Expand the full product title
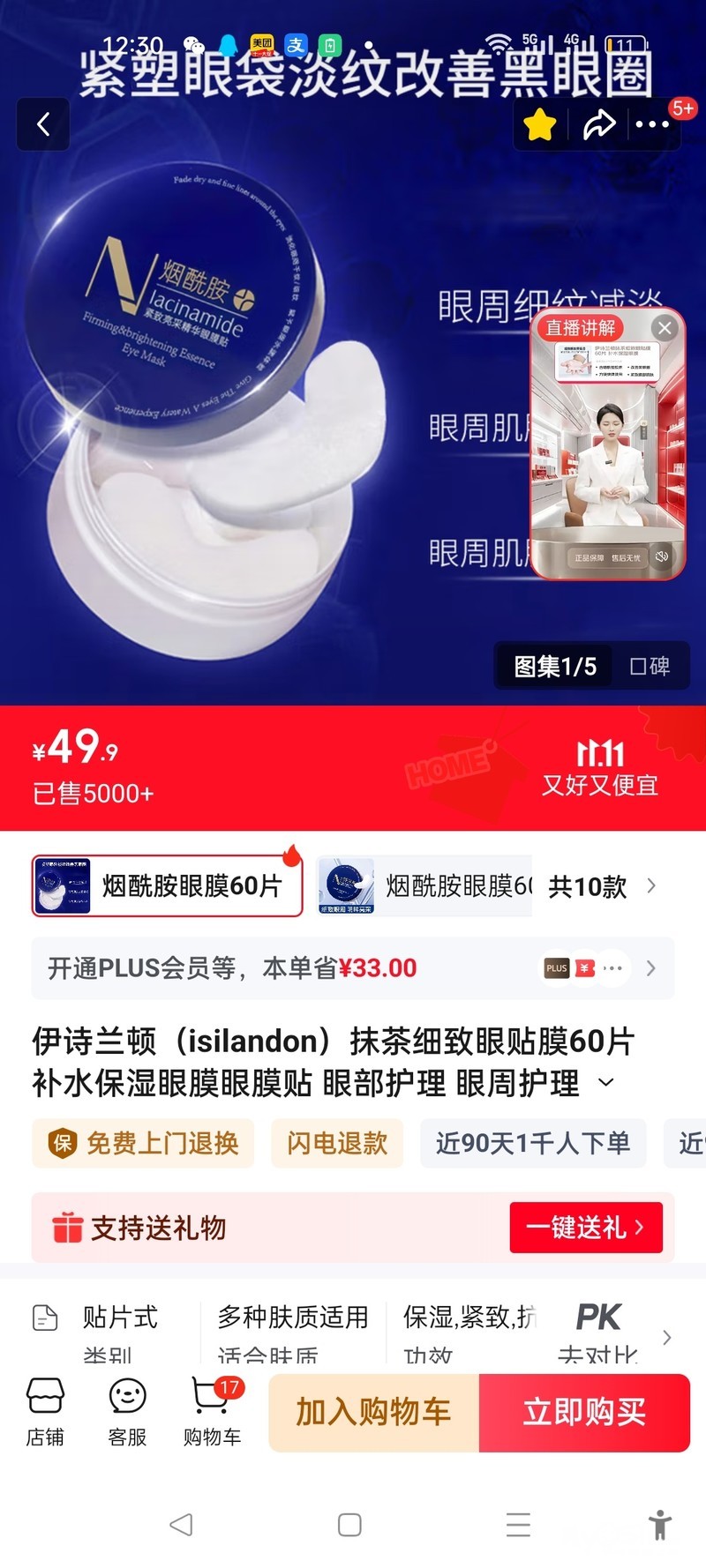706x1568 pixels. (606, 1083)
